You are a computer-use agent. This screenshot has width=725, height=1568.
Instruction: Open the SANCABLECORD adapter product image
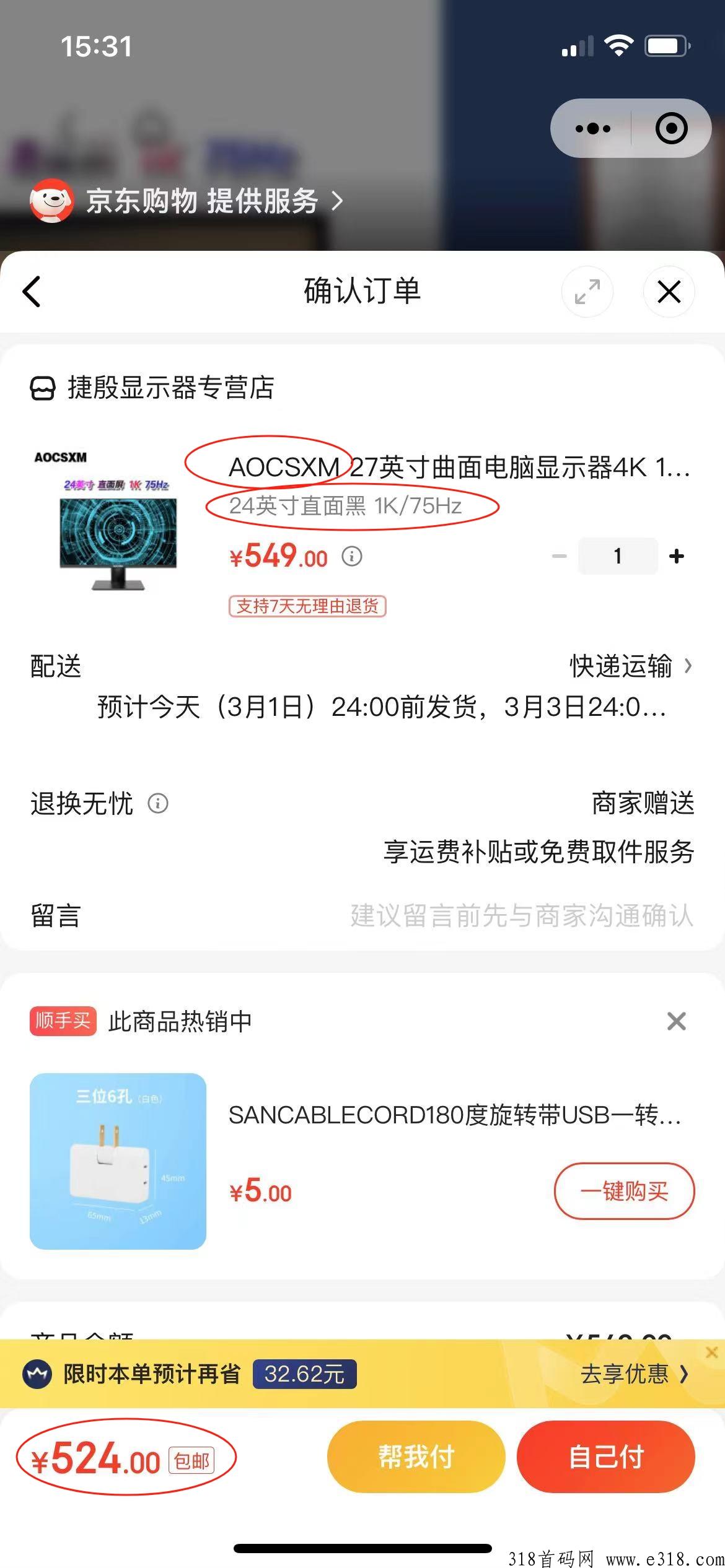(118, 1161)
